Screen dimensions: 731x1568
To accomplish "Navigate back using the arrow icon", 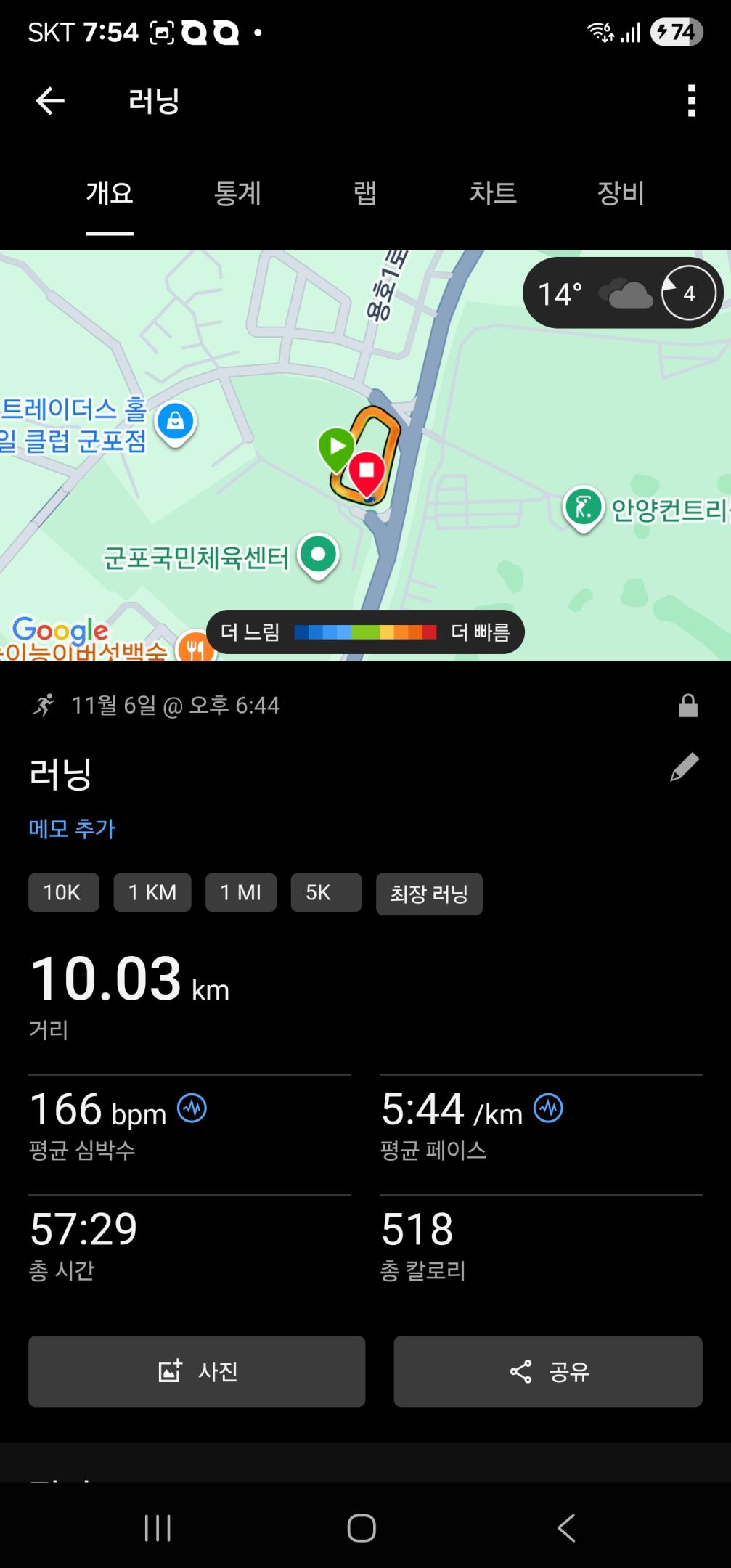I will [49, 101].
